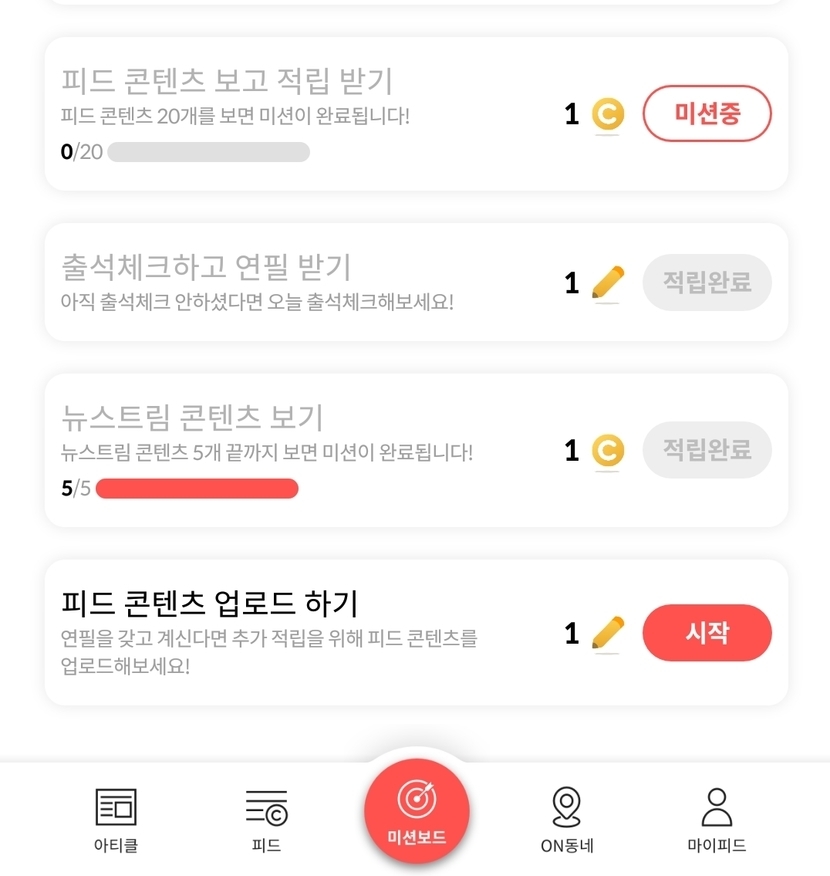Viewport: 830px width, 876px height.
Task: Tap the 미션중 button for feed content
Action: (x=707, y=113)
